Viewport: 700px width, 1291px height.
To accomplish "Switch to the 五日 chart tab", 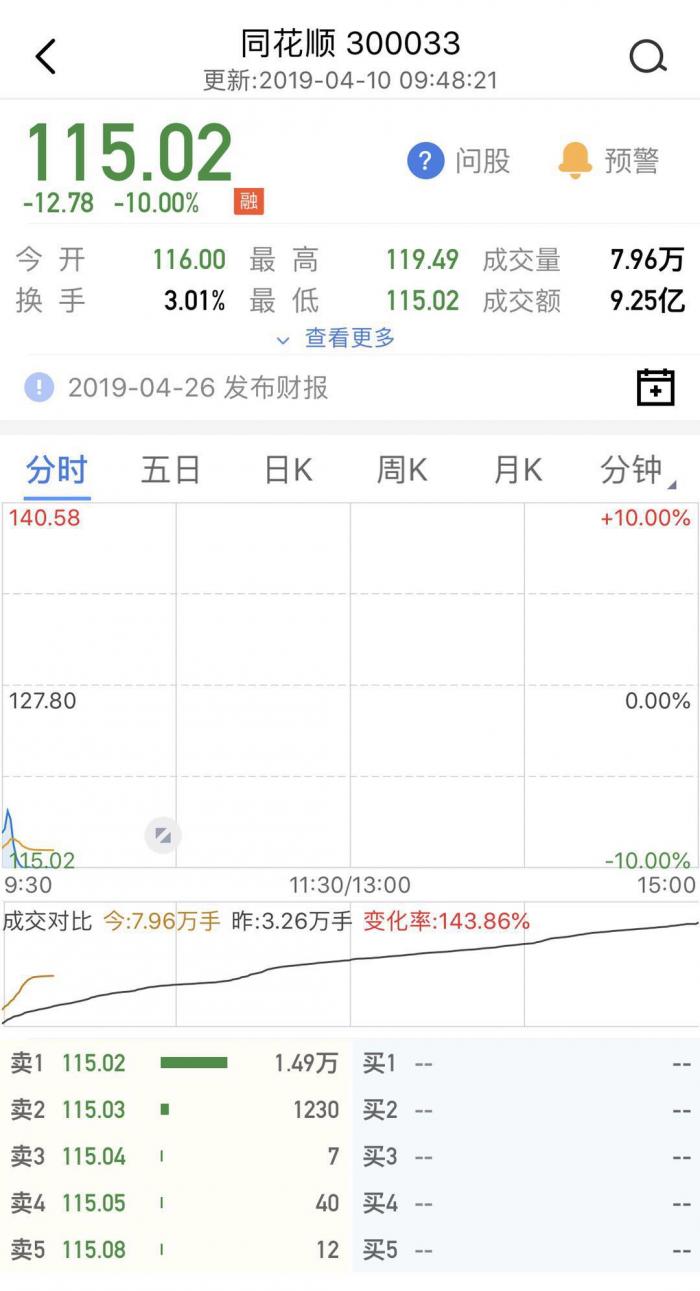I will click(171, 469).
